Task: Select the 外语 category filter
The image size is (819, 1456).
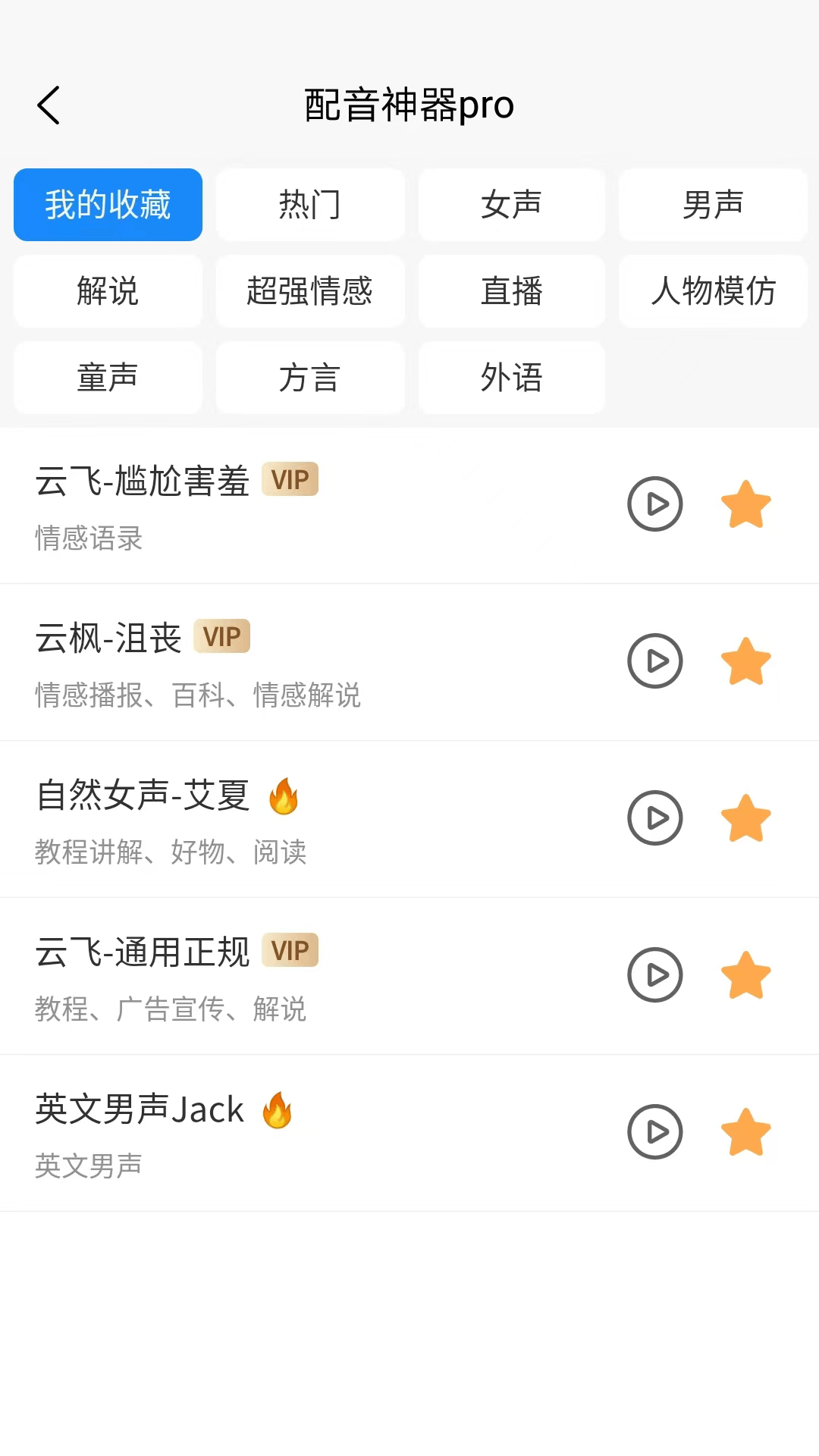Action: 511,378
